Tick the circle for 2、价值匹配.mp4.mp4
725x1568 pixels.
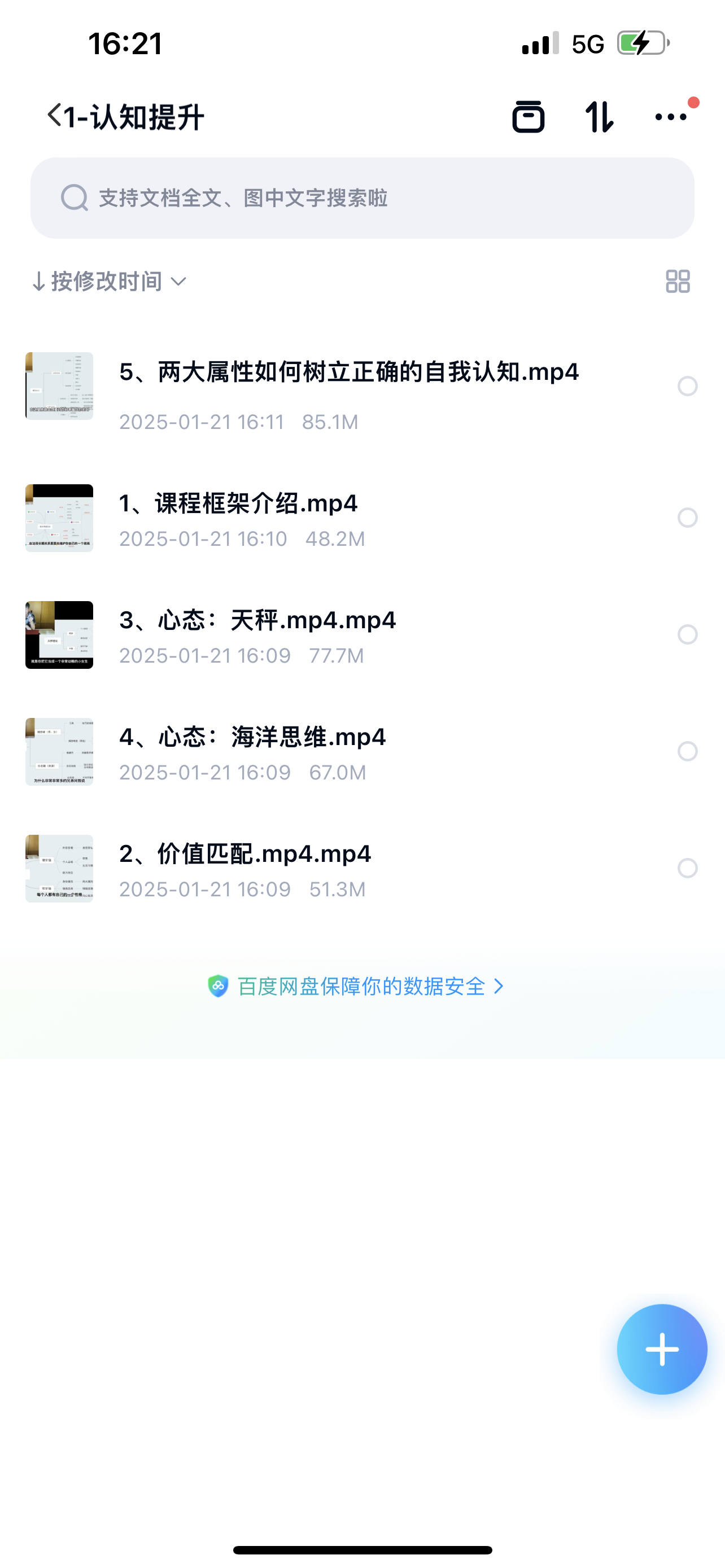687,868
